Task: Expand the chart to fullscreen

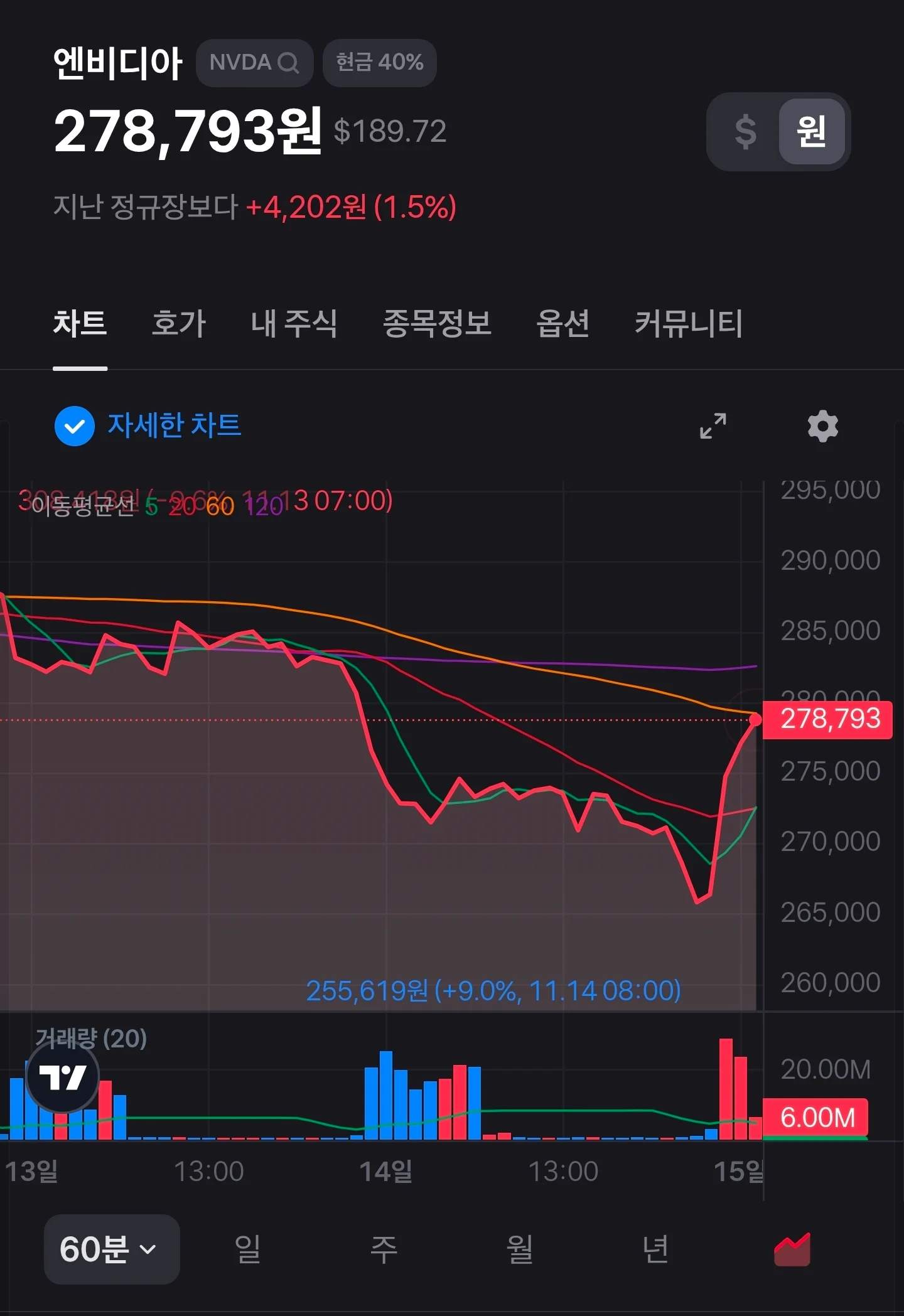Action: 713,426
